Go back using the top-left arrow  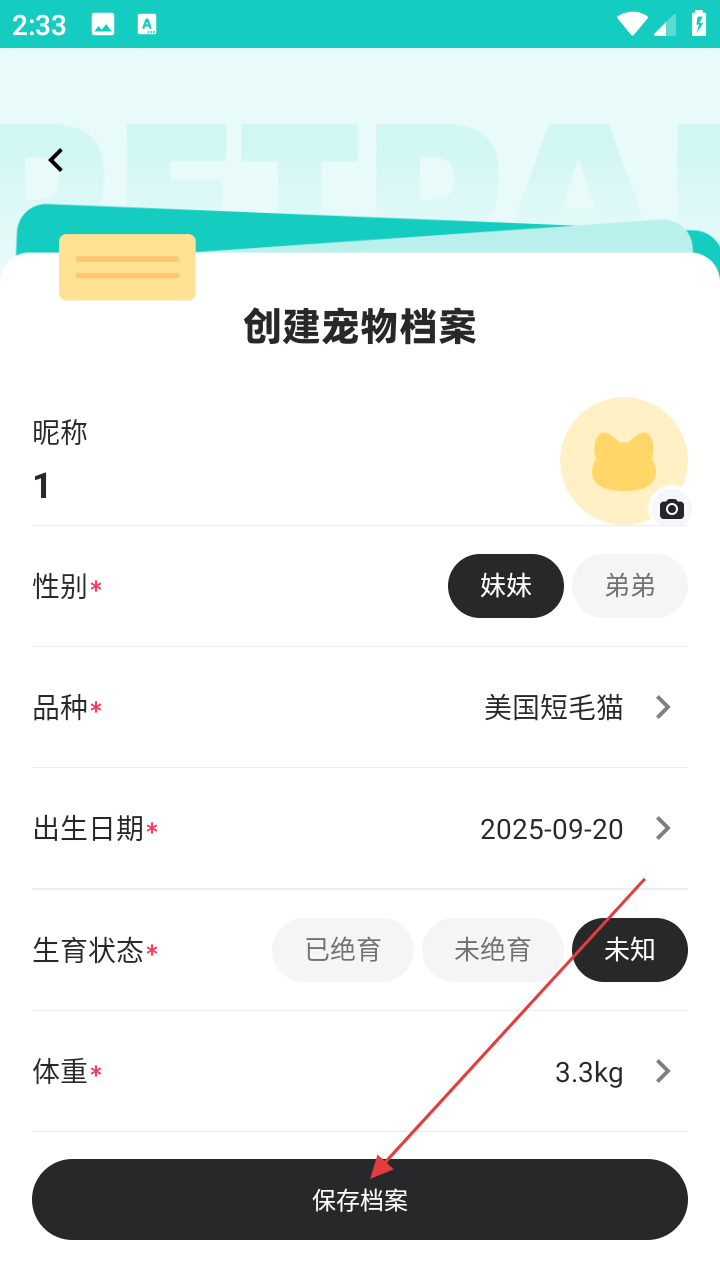[x=56, y=160]
